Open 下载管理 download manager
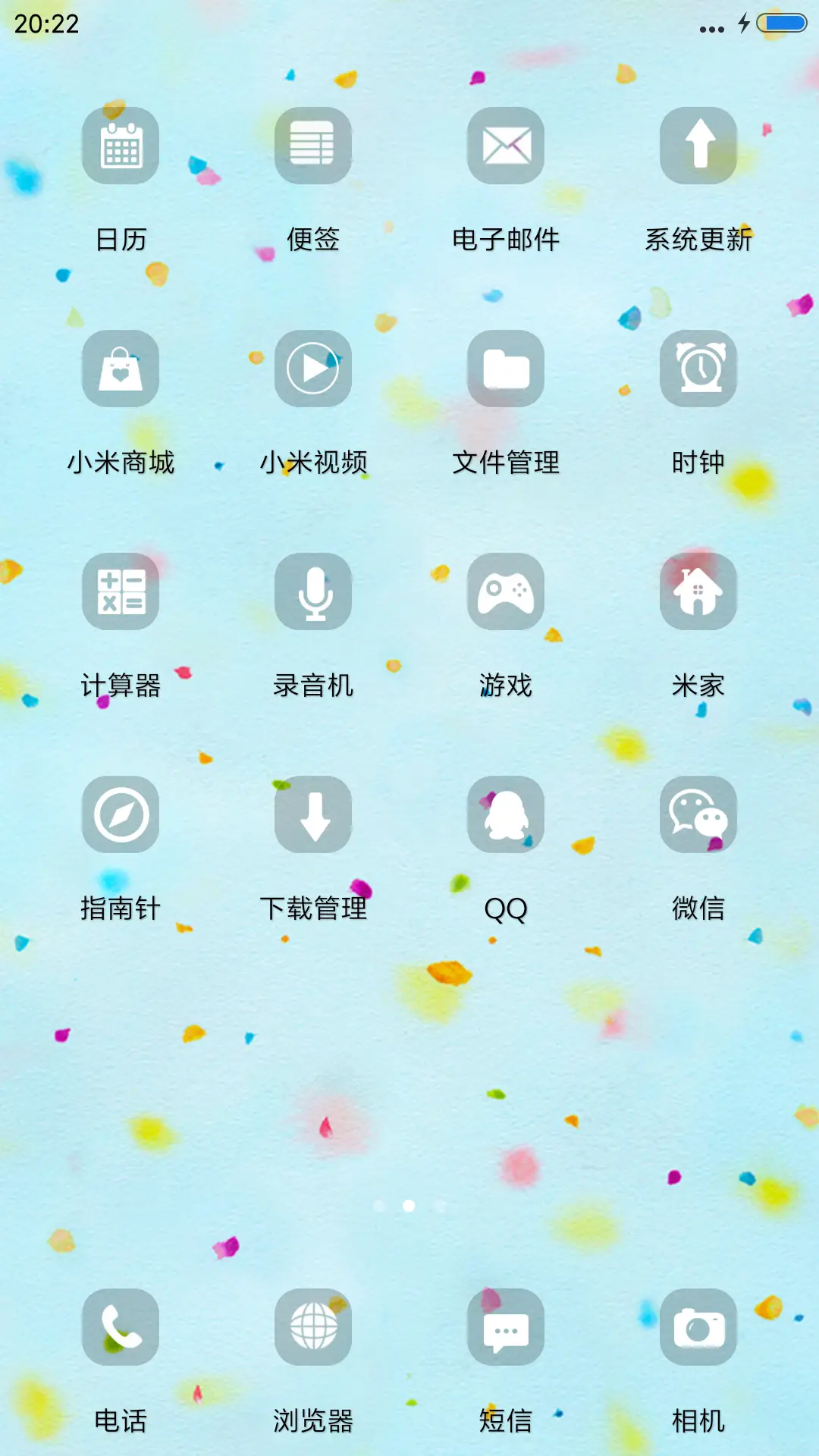 313,815
